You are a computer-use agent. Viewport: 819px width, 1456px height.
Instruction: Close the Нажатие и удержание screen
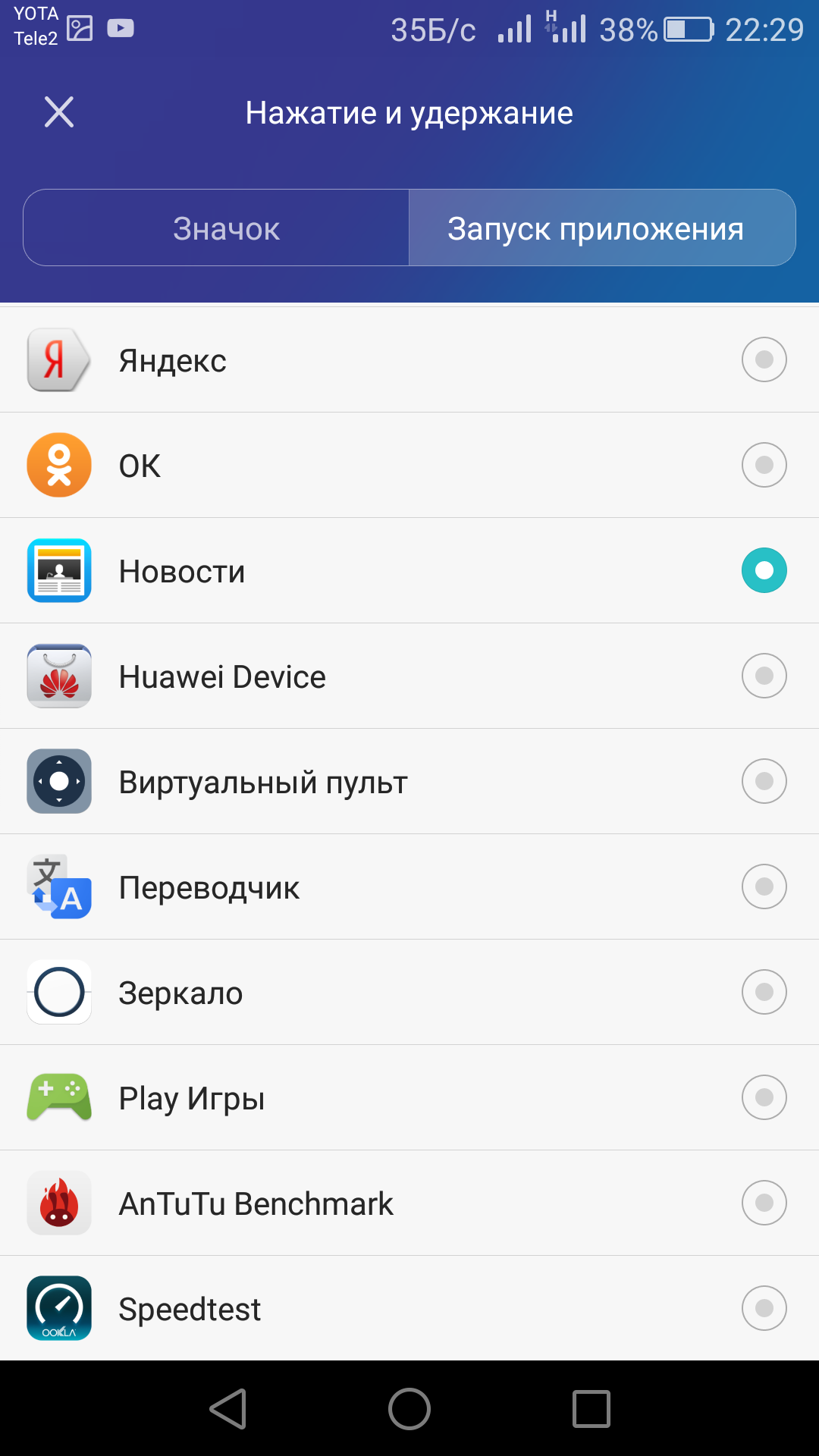tap(59, 112)
